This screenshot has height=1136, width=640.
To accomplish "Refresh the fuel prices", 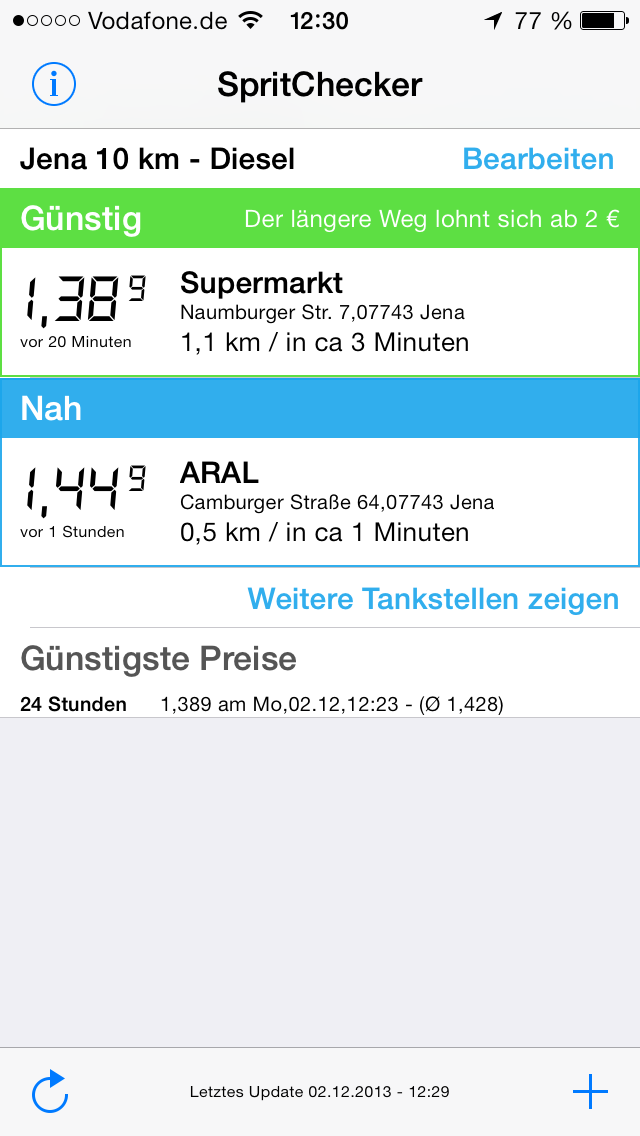I will [50, 1092].
